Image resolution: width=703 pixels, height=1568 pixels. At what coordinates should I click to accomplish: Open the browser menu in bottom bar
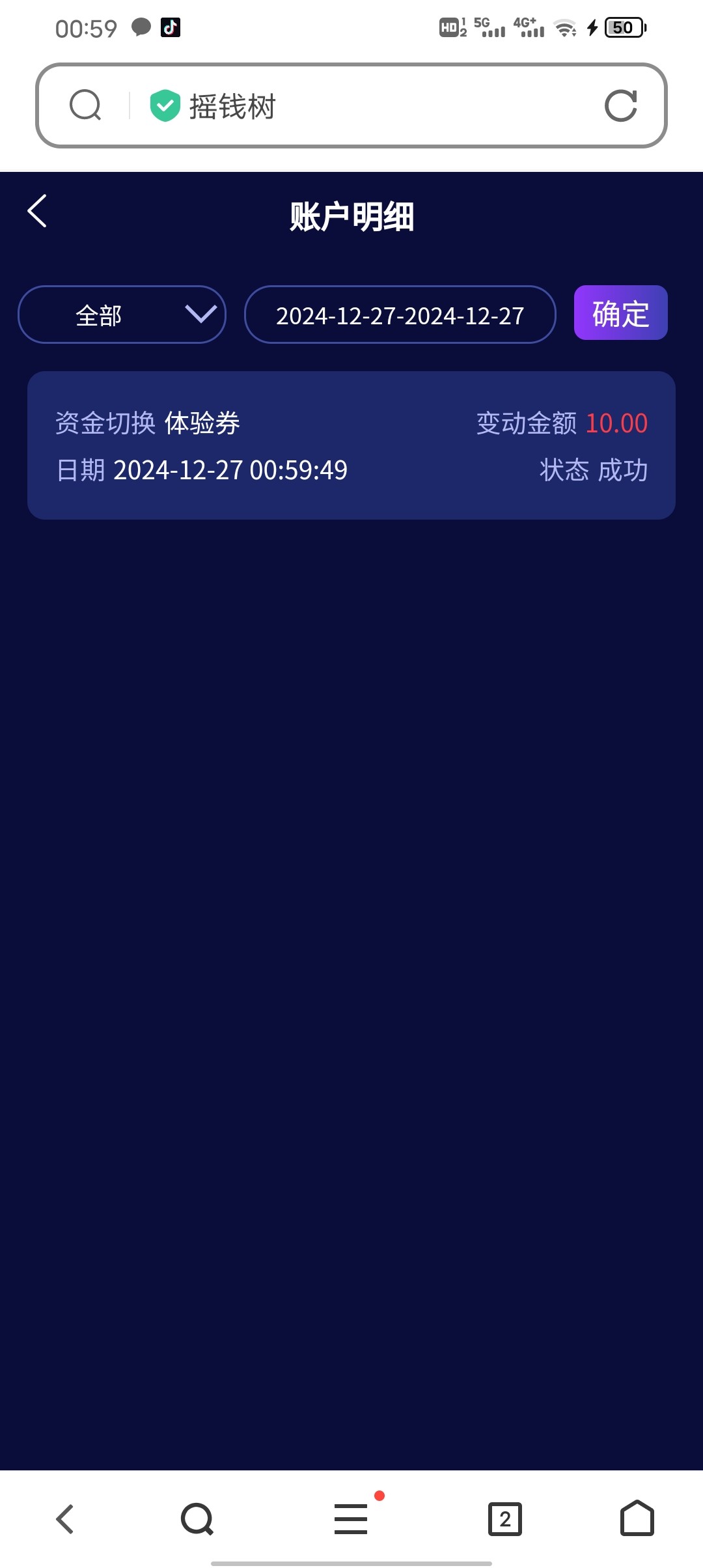pos(351,1519)
